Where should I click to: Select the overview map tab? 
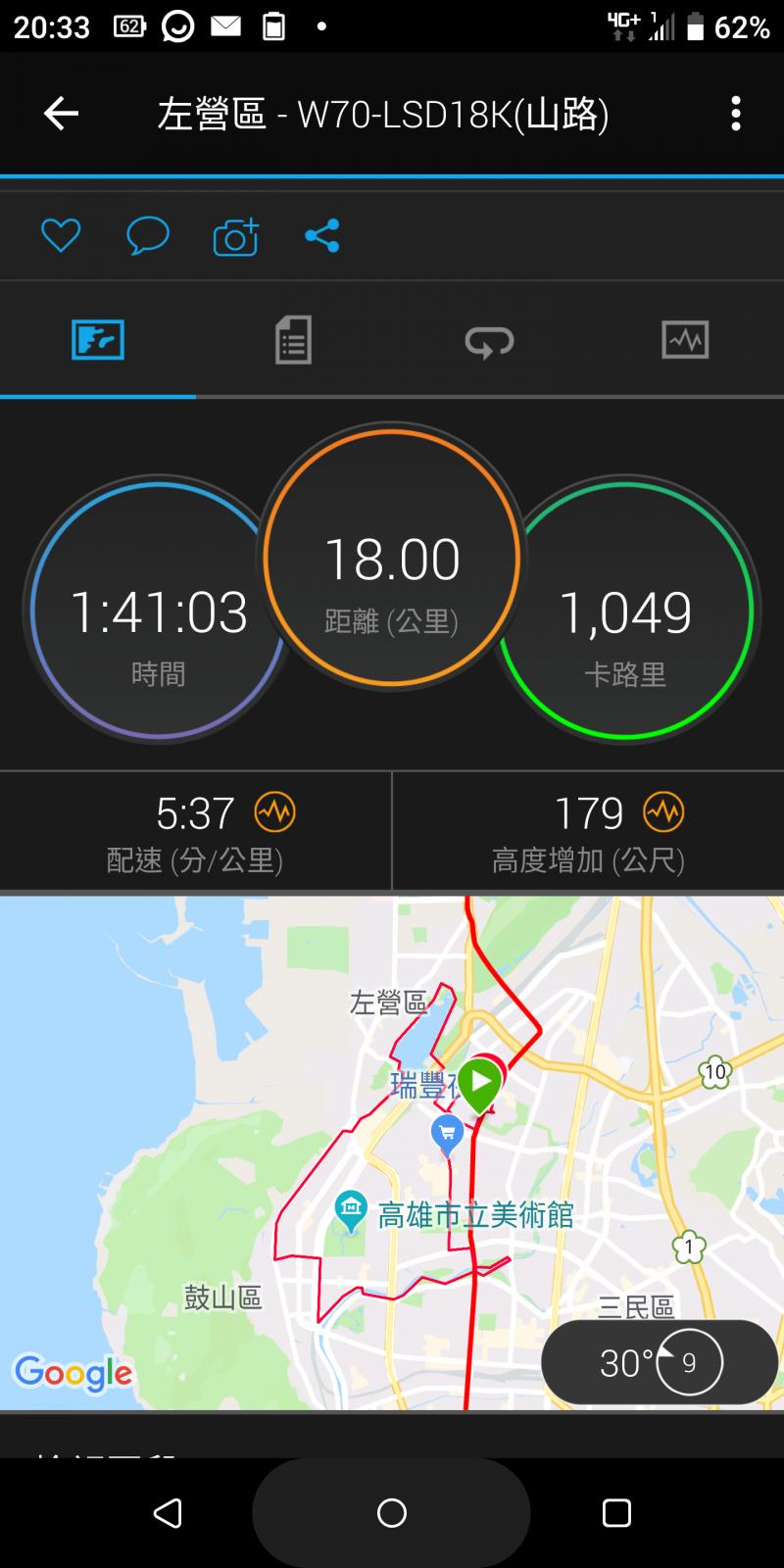pyautogui.click(x=98, y=340)
